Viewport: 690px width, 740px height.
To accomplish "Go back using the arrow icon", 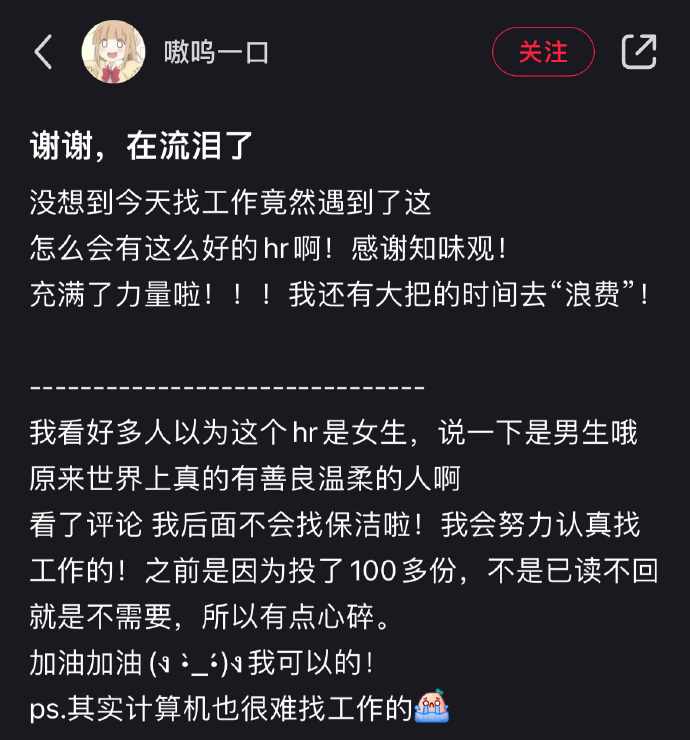I will click(x=43, y=52).
